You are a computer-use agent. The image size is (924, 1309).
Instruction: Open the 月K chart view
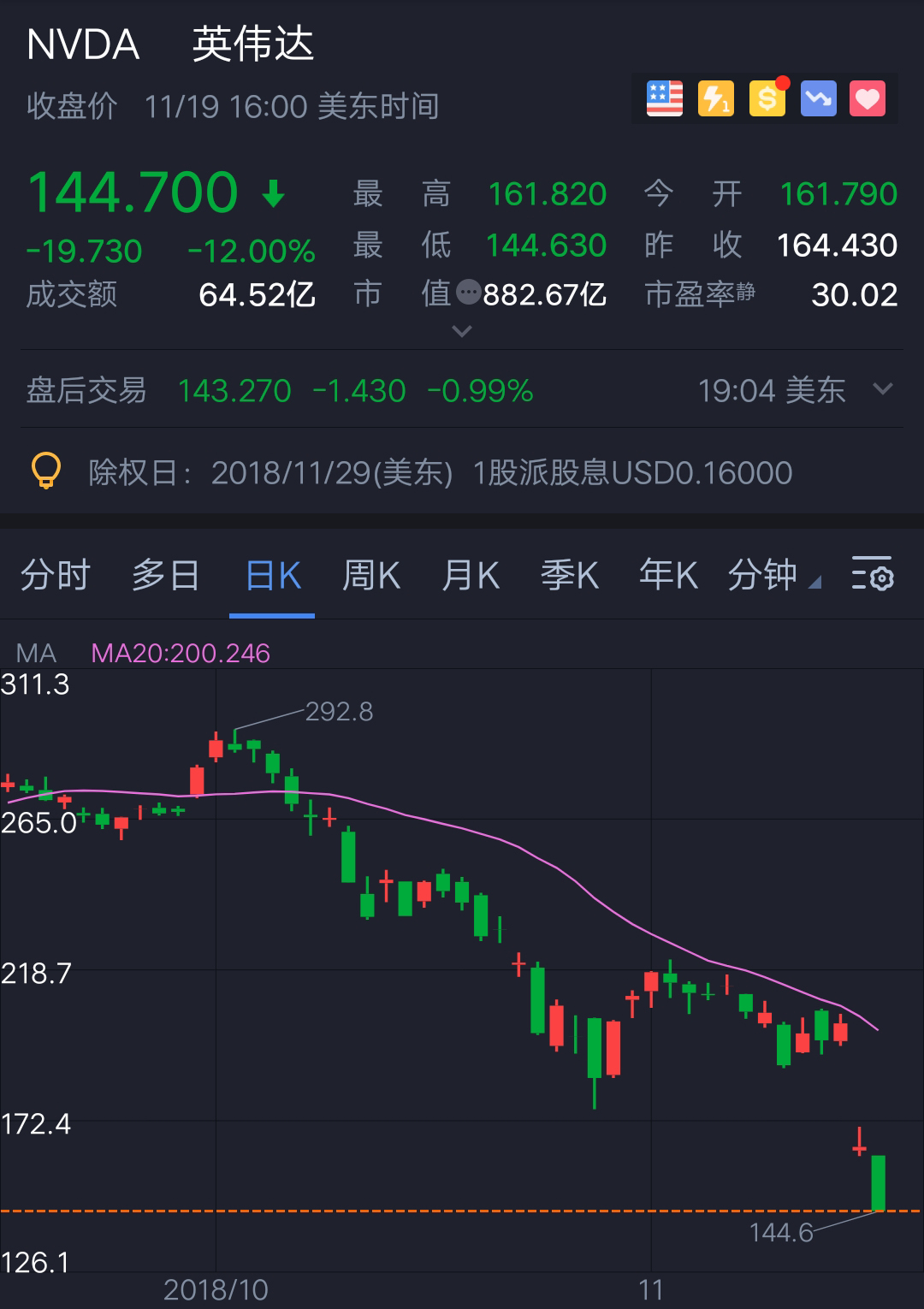click(471, 575)
